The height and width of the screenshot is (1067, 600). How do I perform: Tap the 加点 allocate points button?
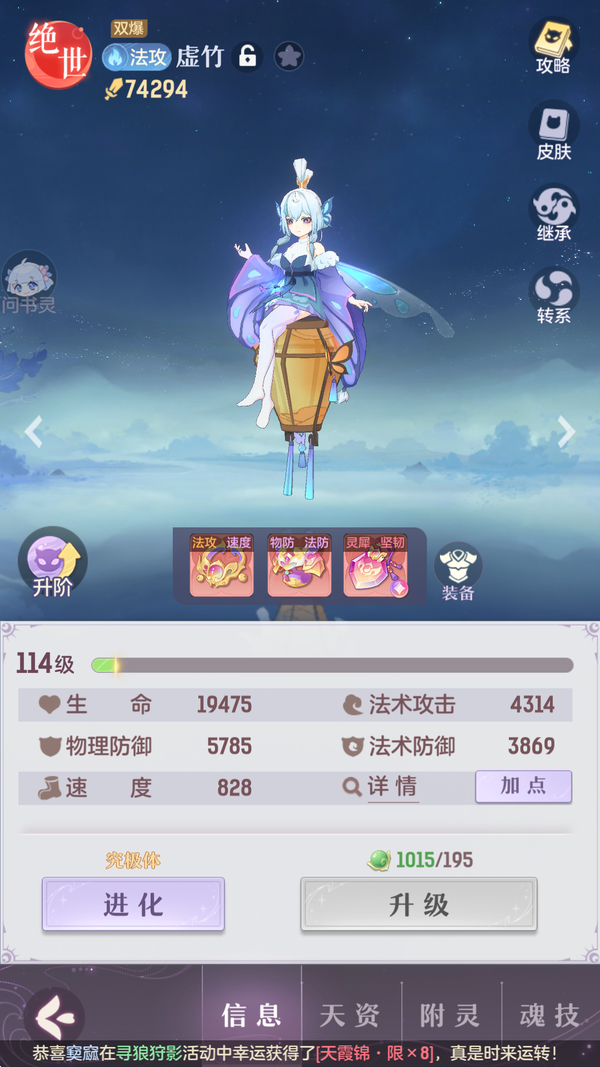click(523, 786)
